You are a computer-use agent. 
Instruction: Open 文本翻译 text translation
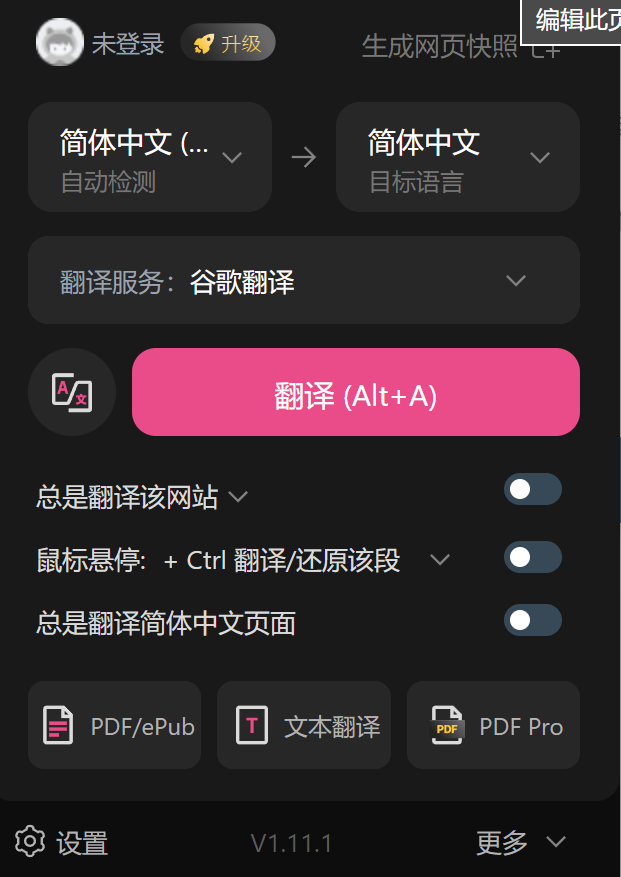coord(304,726)
